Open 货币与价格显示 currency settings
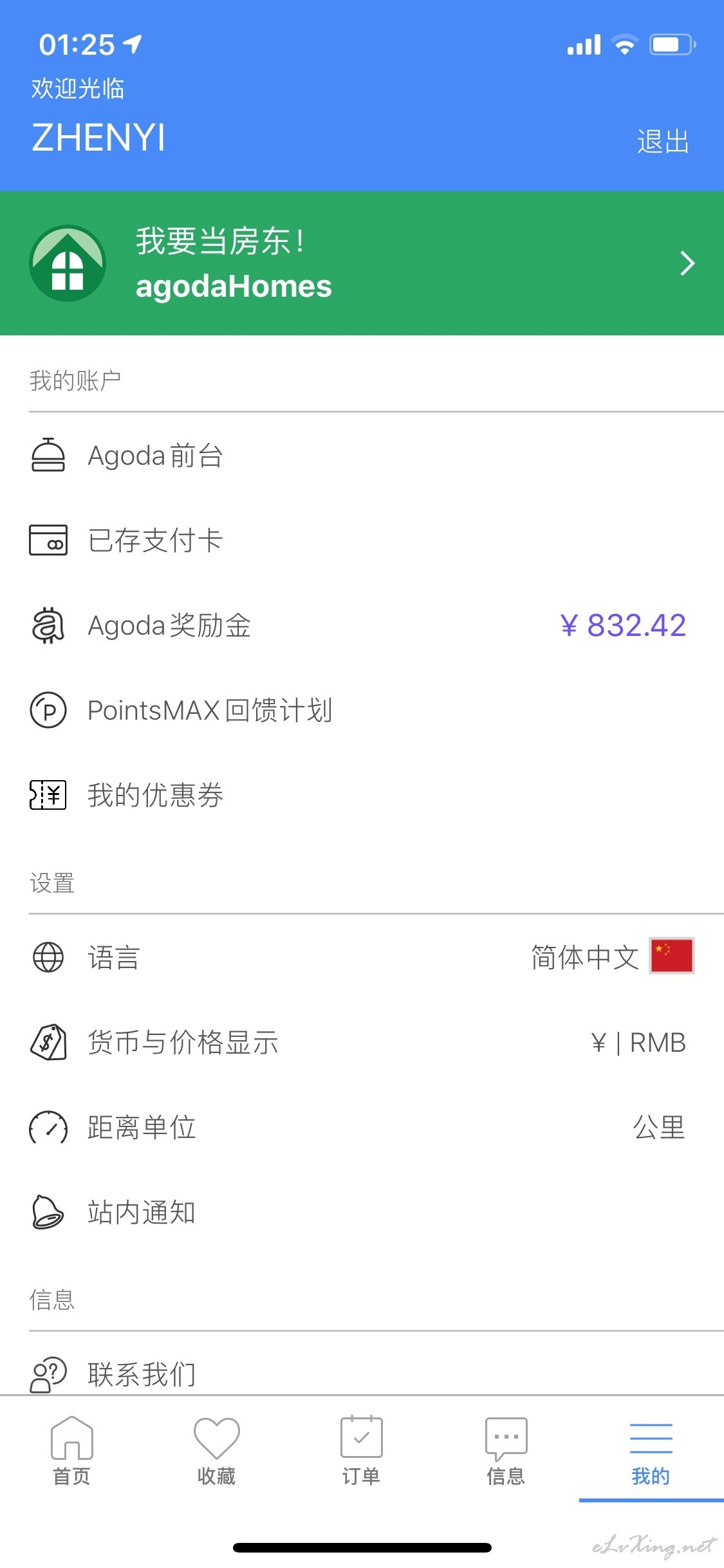 point(362,1042)
